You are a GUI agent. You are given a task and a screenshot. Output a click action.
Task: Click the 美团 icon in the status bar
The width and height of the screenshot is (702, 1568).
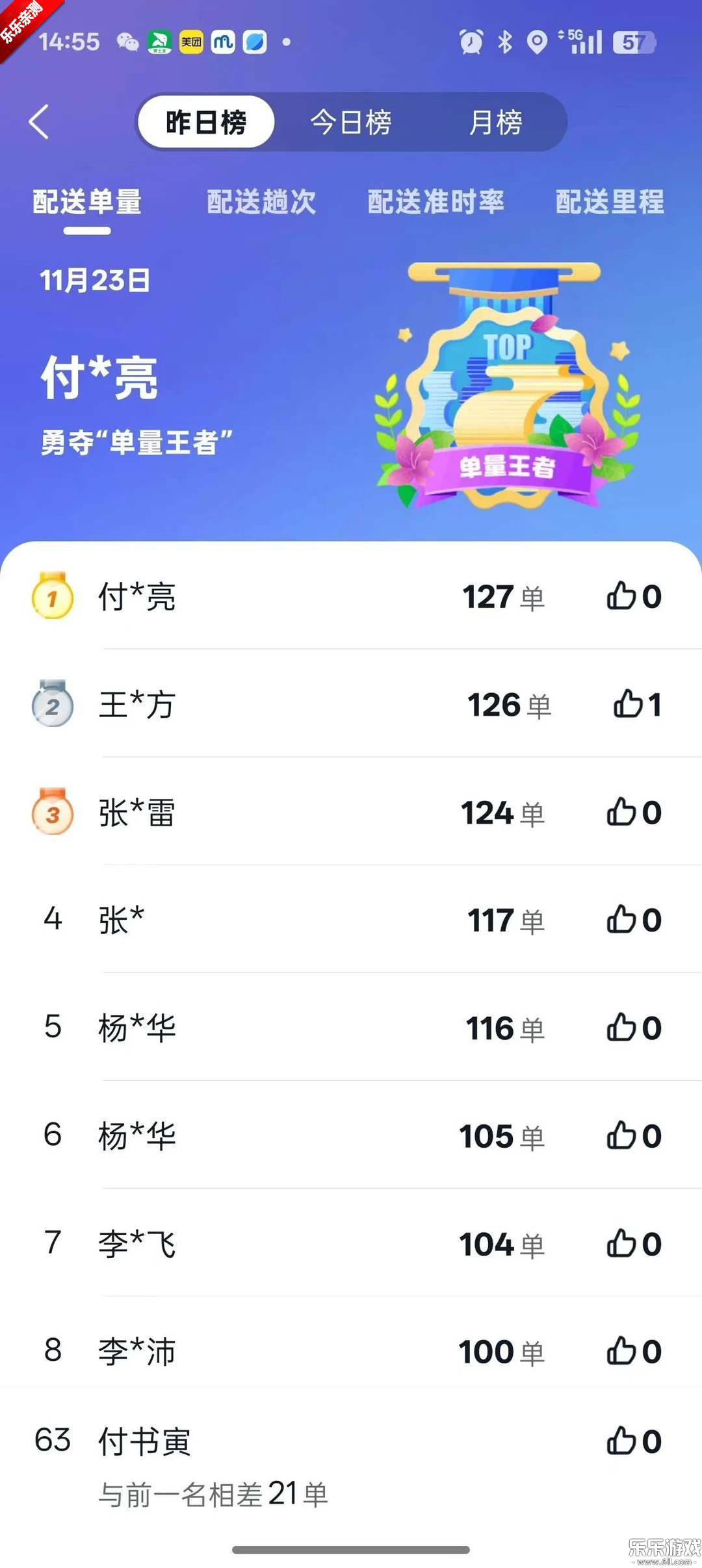point(191,42)
